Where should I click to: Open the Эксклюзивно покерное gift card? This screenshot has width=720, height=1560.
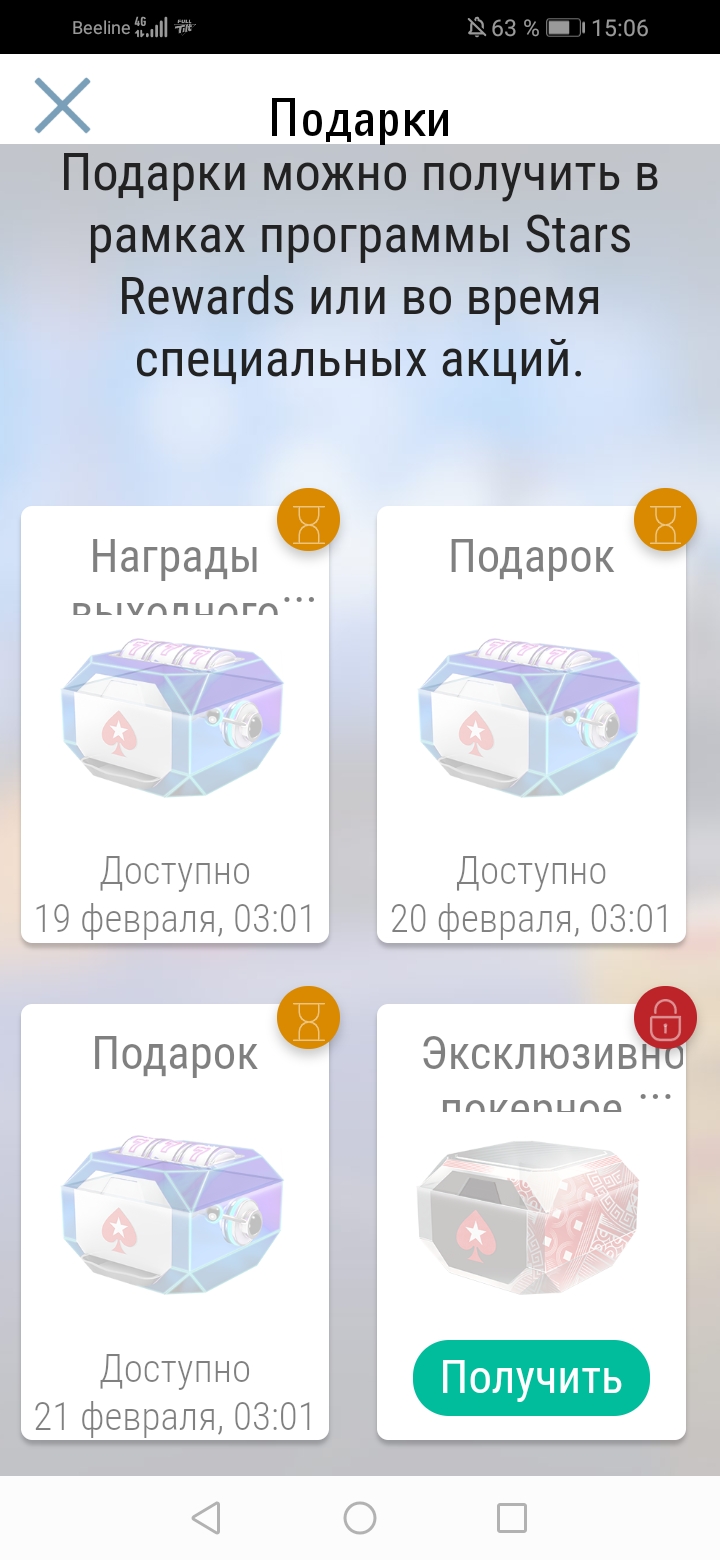point(531,1190)
